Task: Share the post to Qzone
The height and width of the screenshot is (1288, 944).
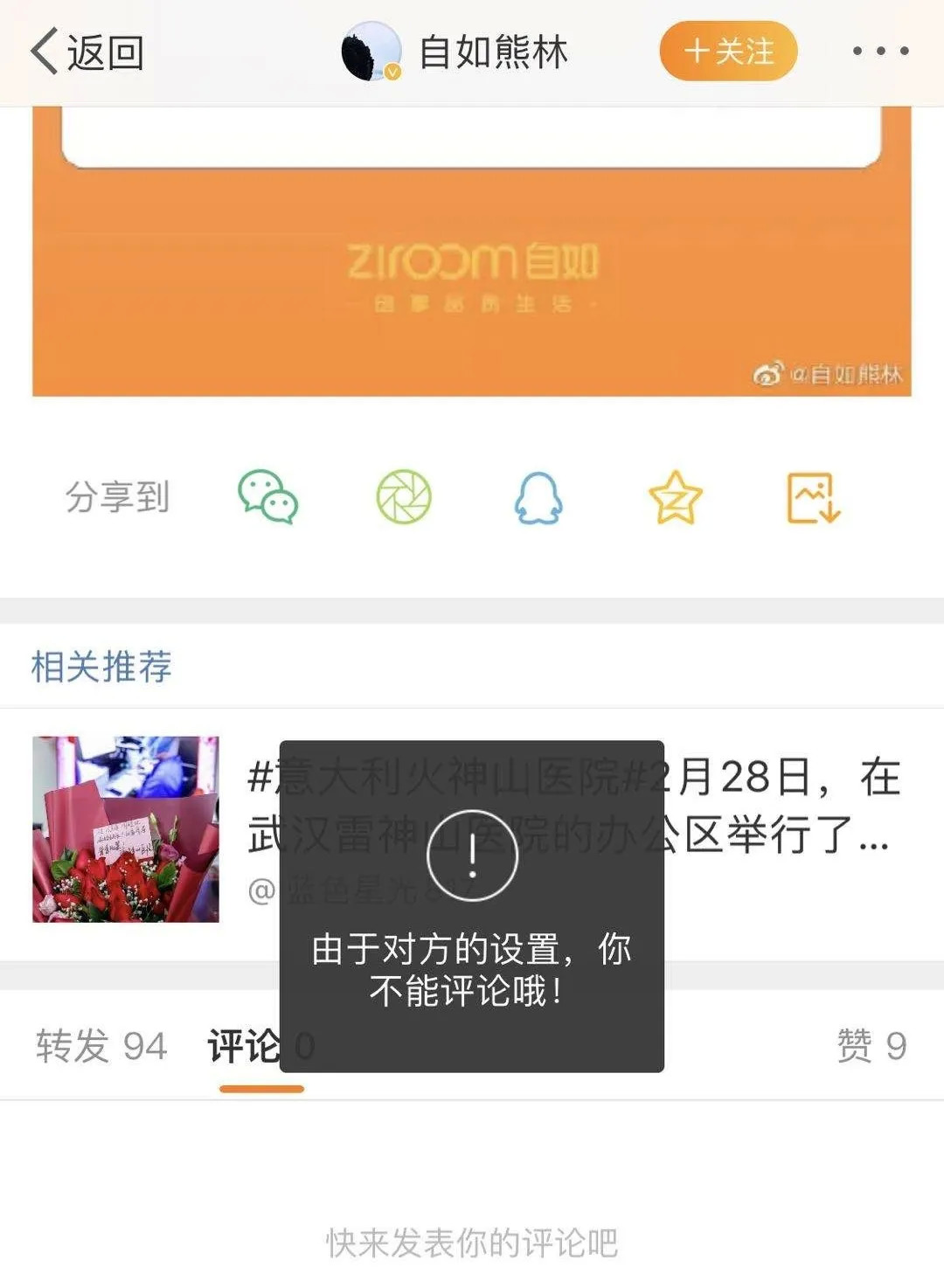Action: [676, 497]
